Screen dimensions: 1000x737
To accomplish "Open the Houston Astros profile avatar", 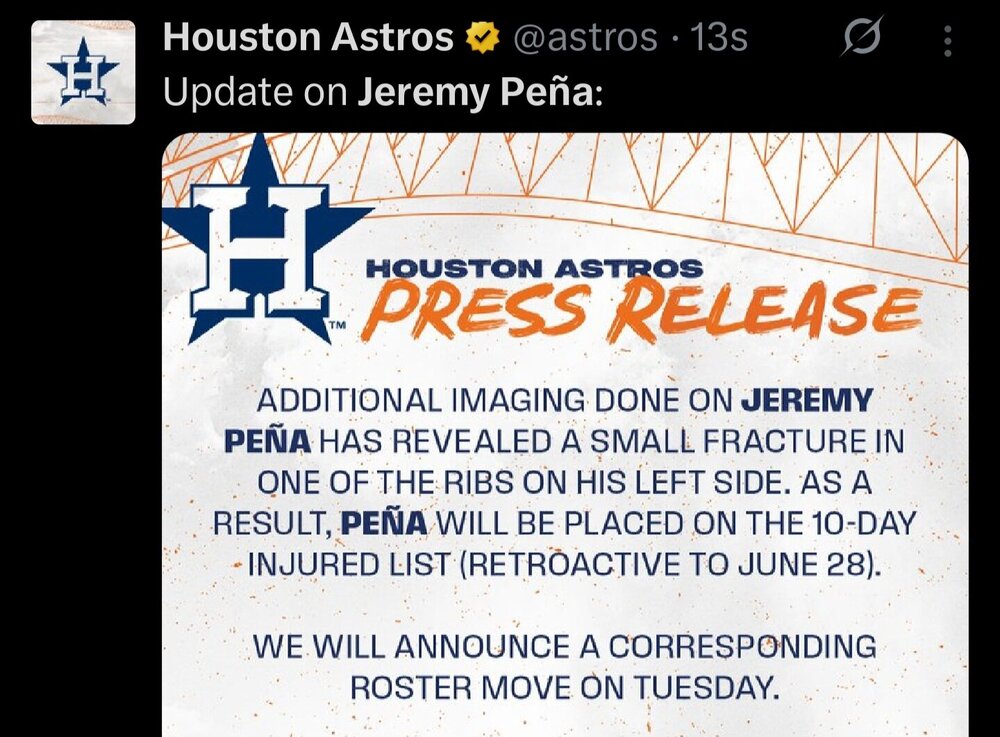I will coord(83,72).
